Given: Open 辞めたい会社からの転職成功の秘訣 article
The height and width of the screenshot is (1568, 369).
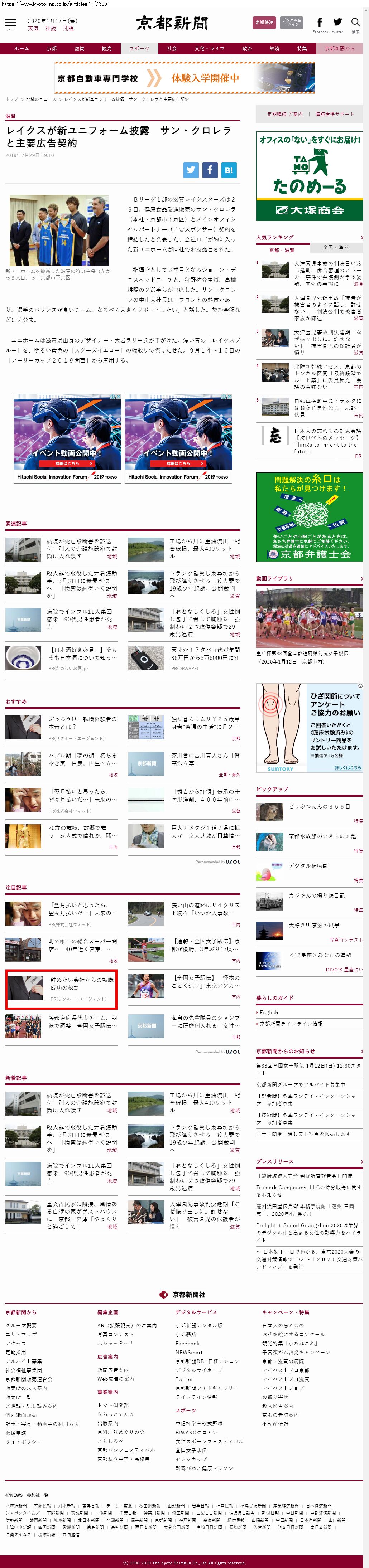Looking at the screenshot, I should [x=82, y=983].
